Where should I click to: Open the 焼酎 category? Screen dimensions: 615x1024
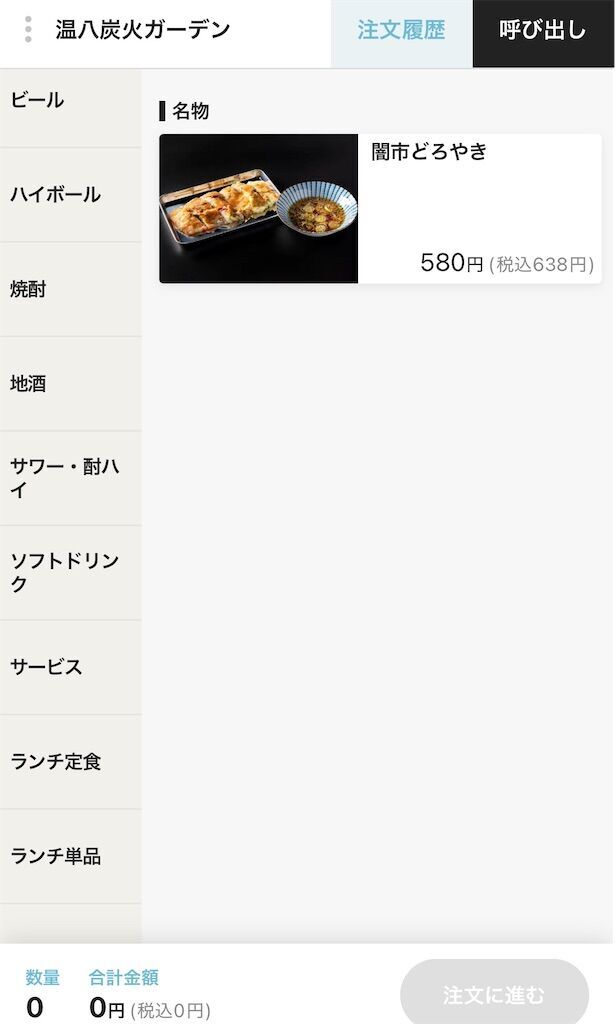[71, 289]
